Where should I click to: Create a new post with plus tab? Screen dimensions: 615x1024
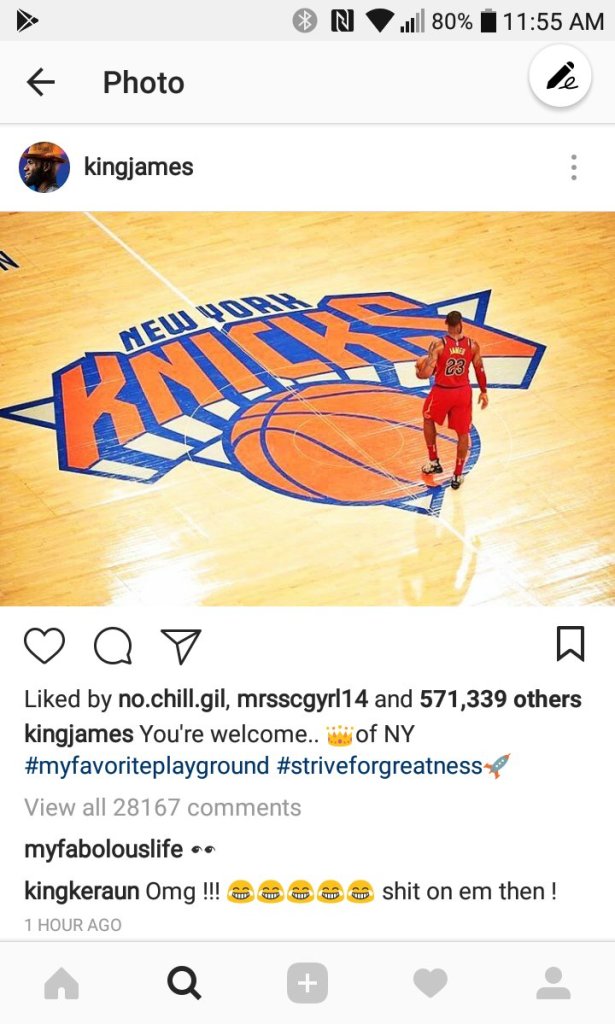point(307,985)
